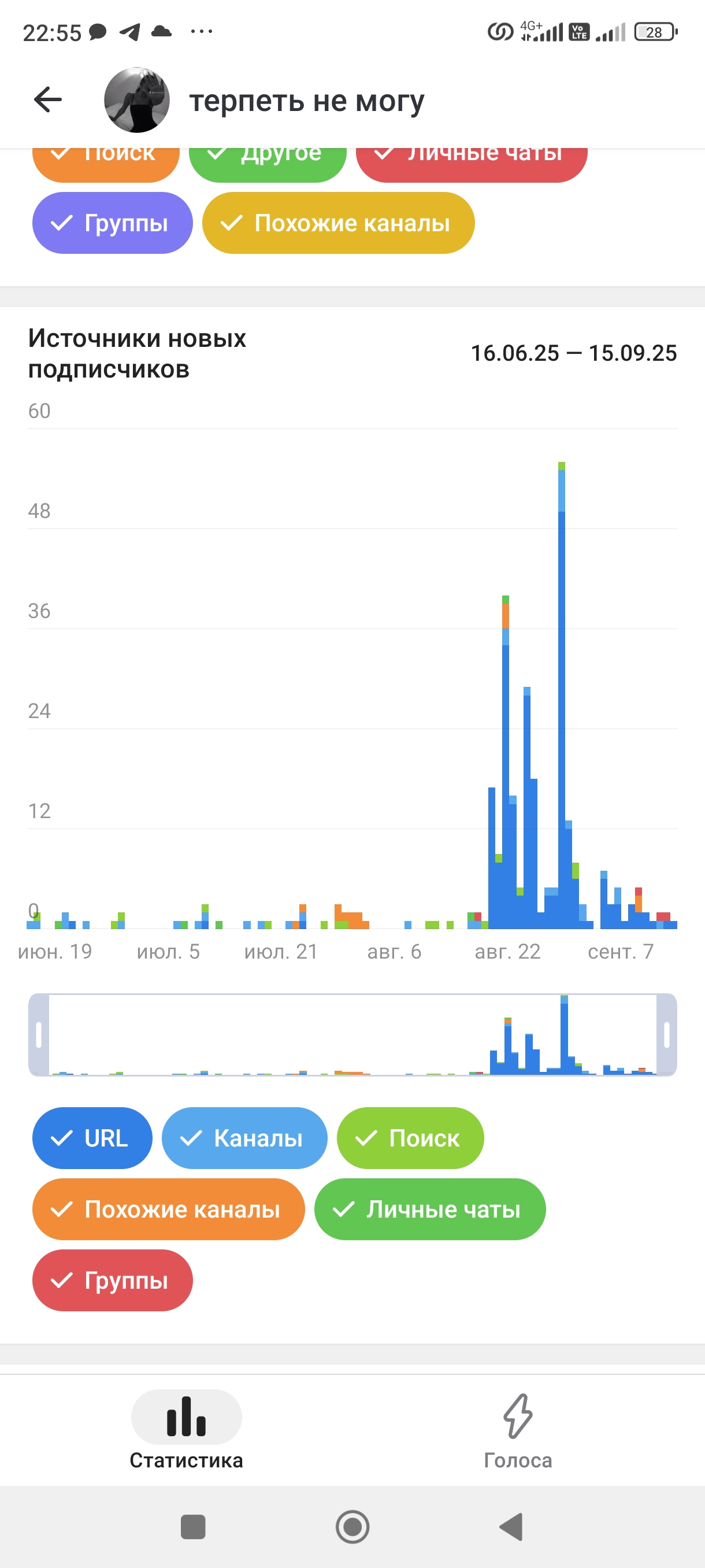Go to the system home screen
This screenshot has height=1568, width=705.
[x=353, y=1527]
